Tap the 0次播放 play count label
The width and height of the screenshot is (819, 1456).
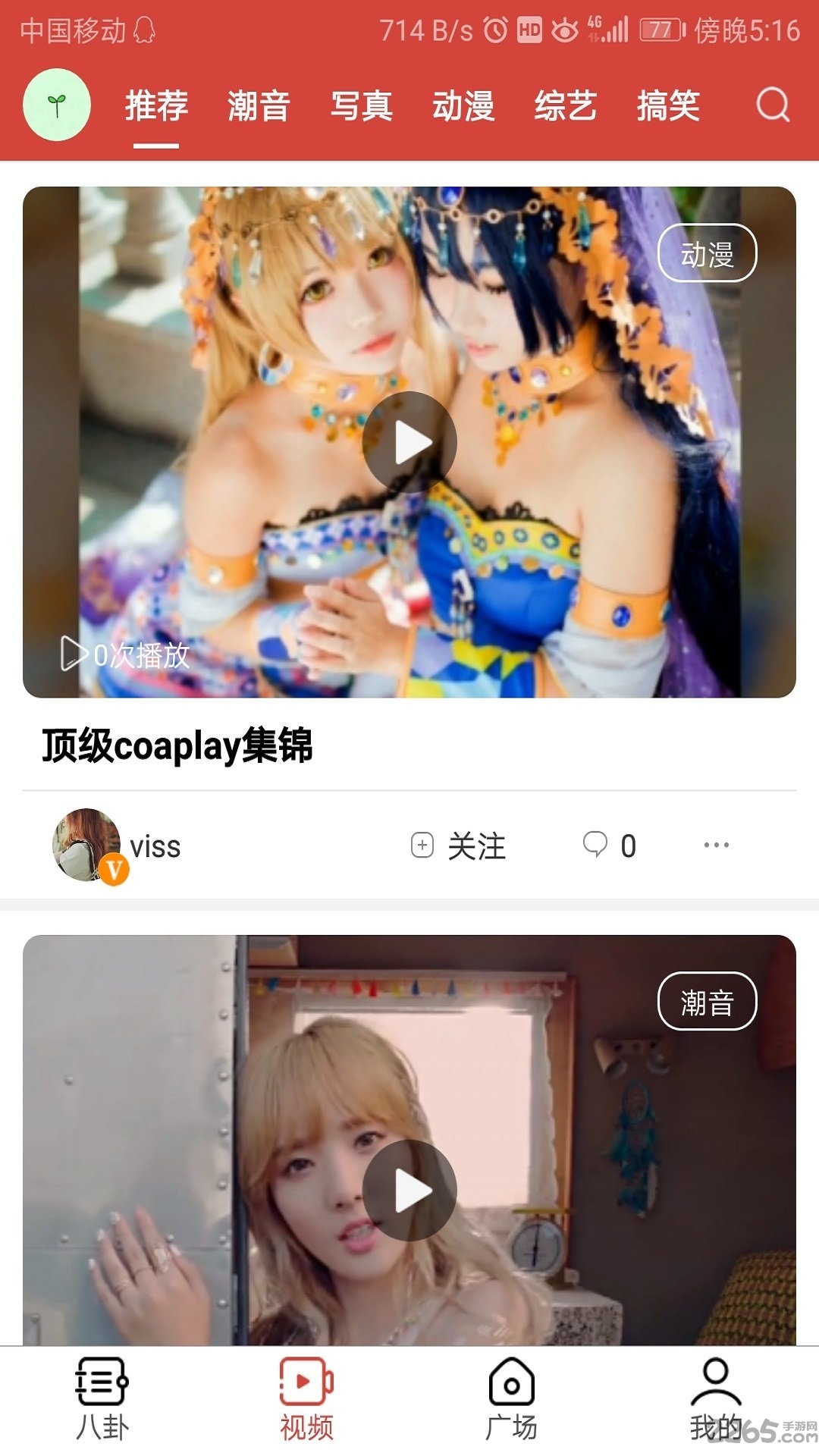click(125, 654)
